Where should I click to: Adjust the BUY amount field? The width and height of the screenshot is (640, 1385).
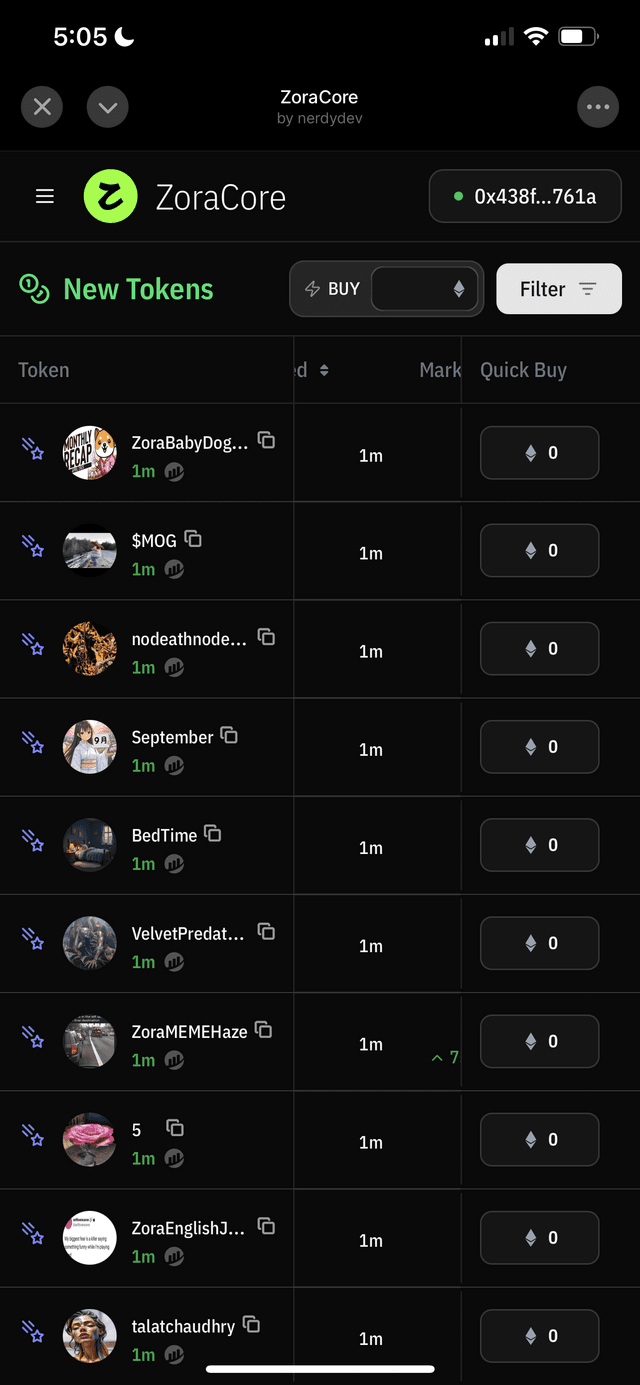(425, 289)
